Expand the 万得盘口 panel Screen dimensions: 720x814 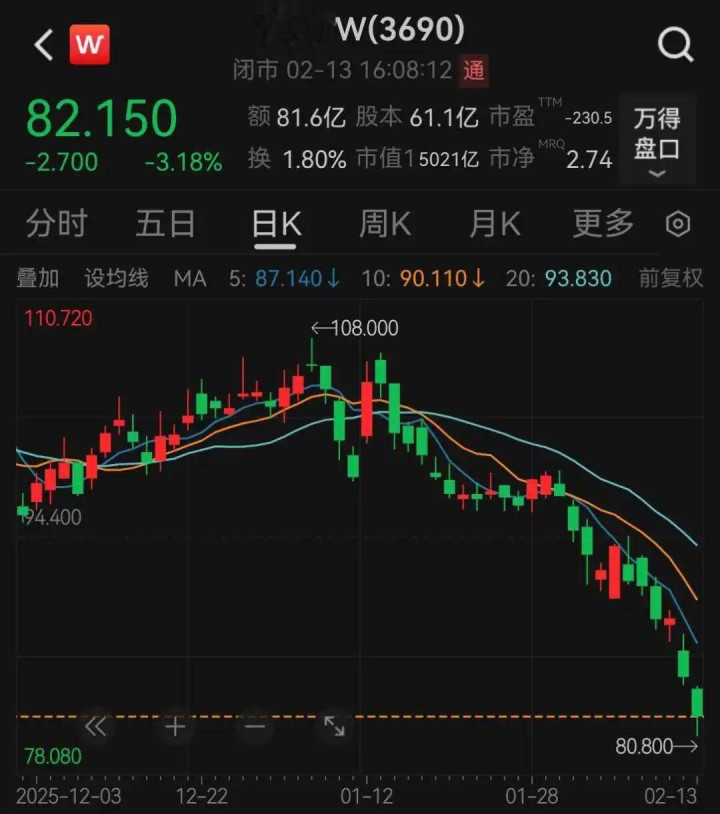657,138
